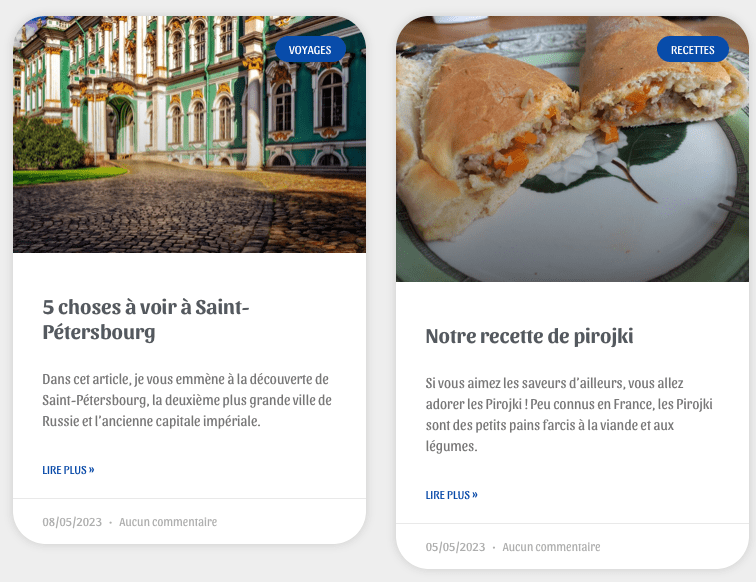Open the VOYAGES category badge
Viewport: 756px width, 582px height.
[x=310, y=50]
